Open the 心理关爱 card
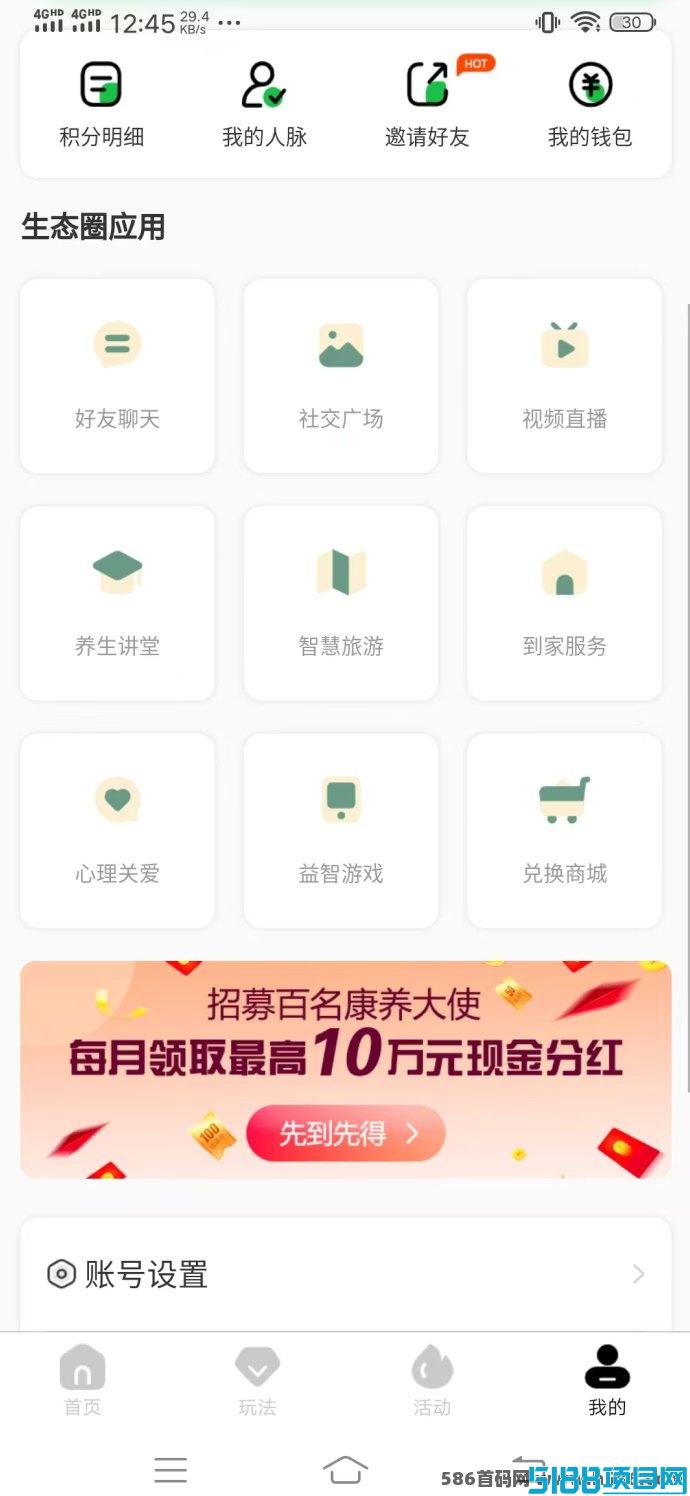The width and height of the screenshot is (690, 1496). tap(117, 831)
